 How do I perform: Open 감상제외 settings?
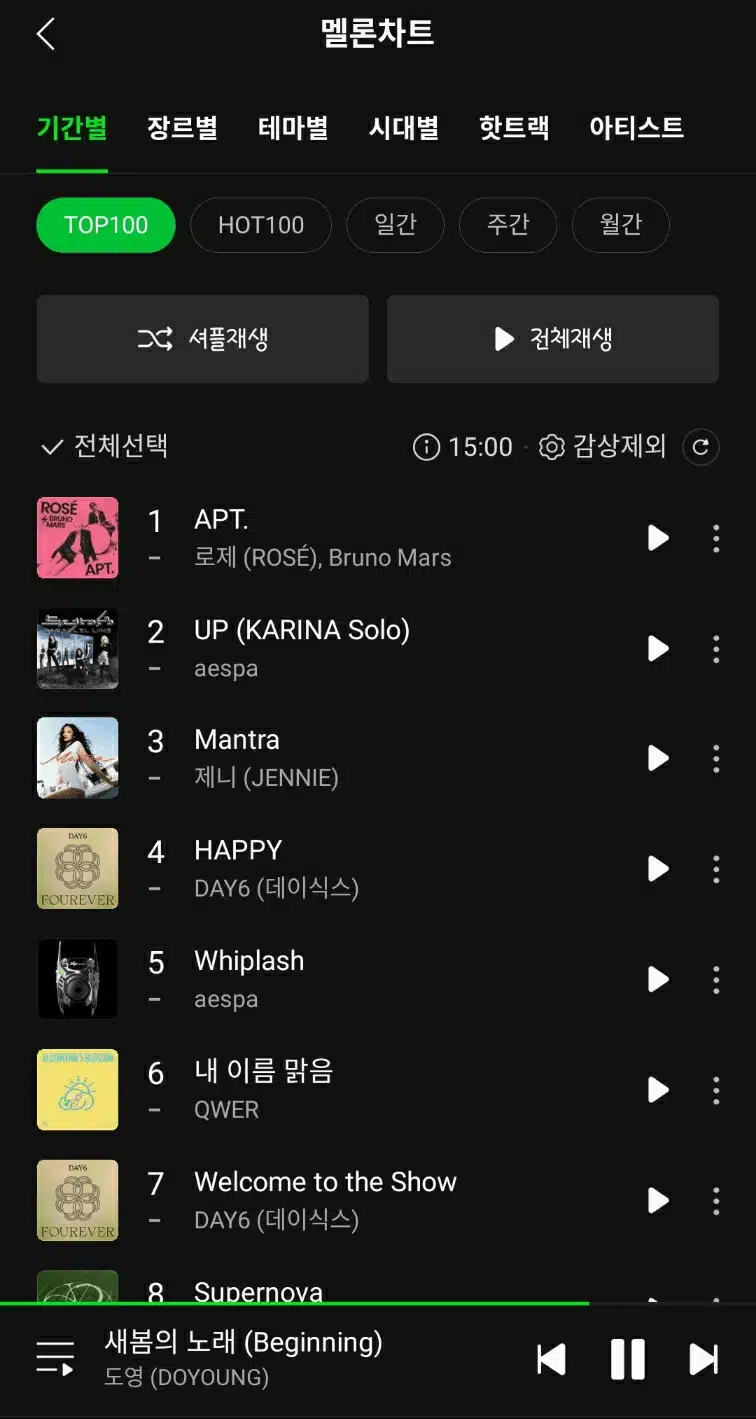(x=603, y=447)
